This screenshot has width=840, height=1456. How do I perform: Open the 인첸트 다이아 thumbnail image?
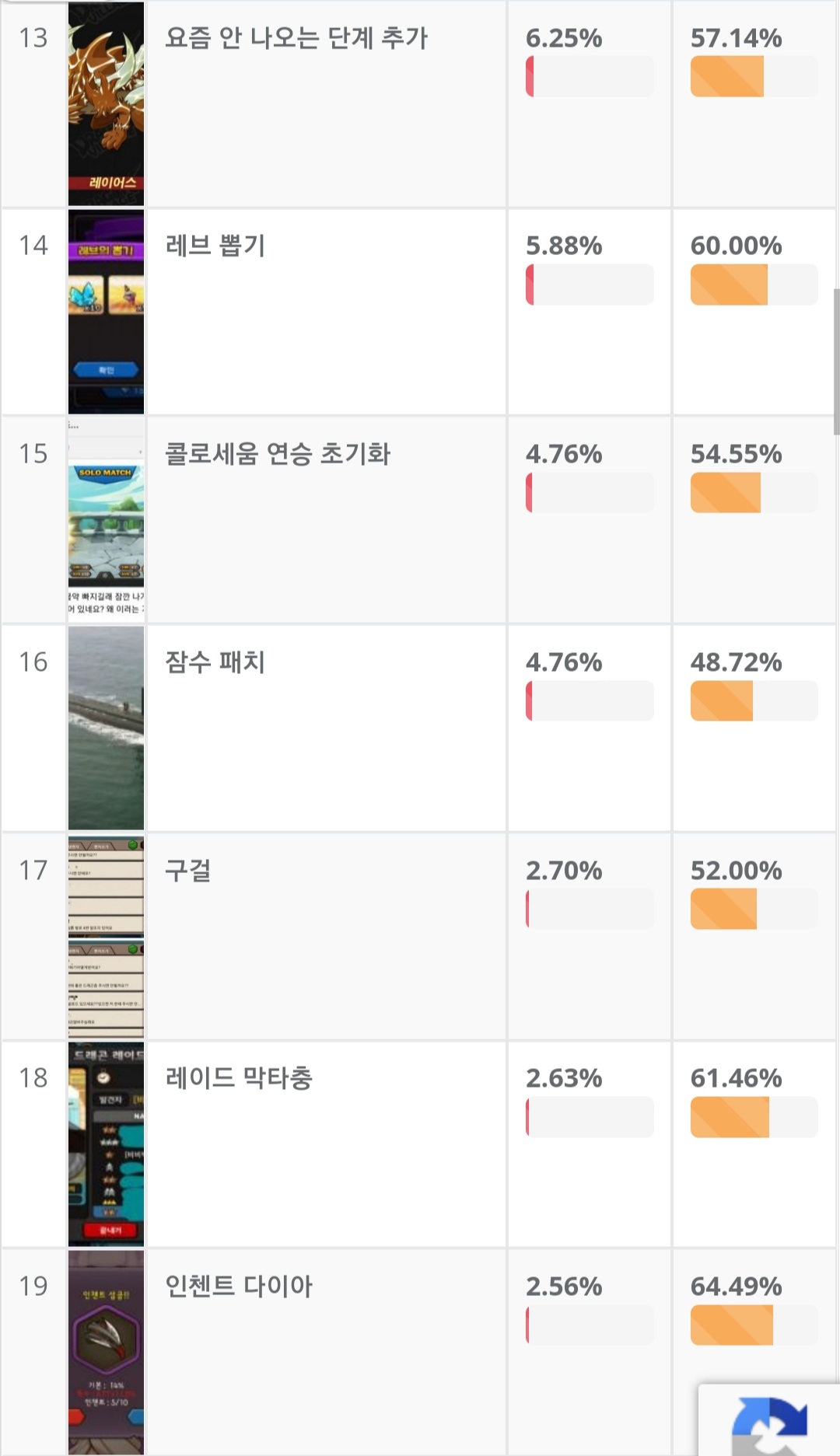pos(106,1351)
